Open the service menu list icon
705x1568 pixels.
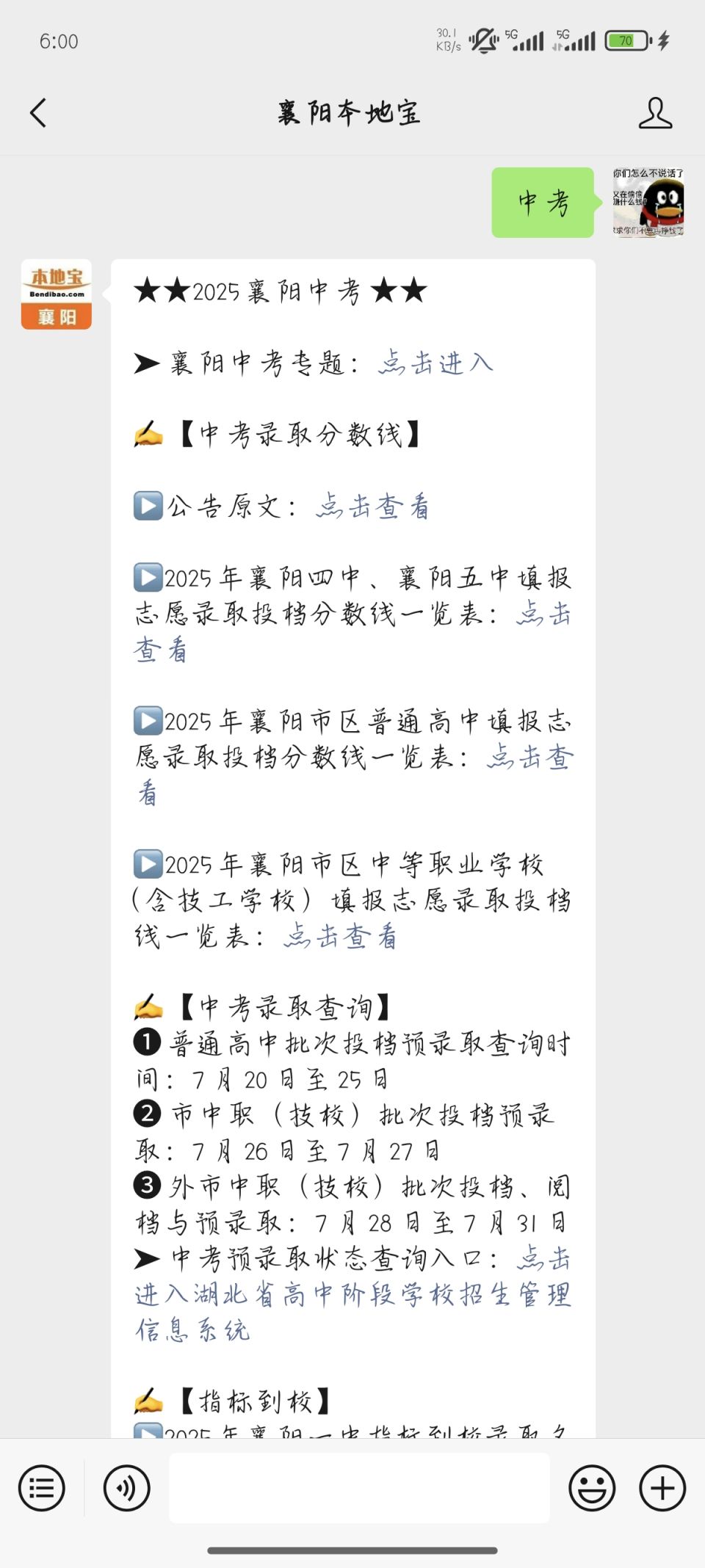[x=42, y=1488]
